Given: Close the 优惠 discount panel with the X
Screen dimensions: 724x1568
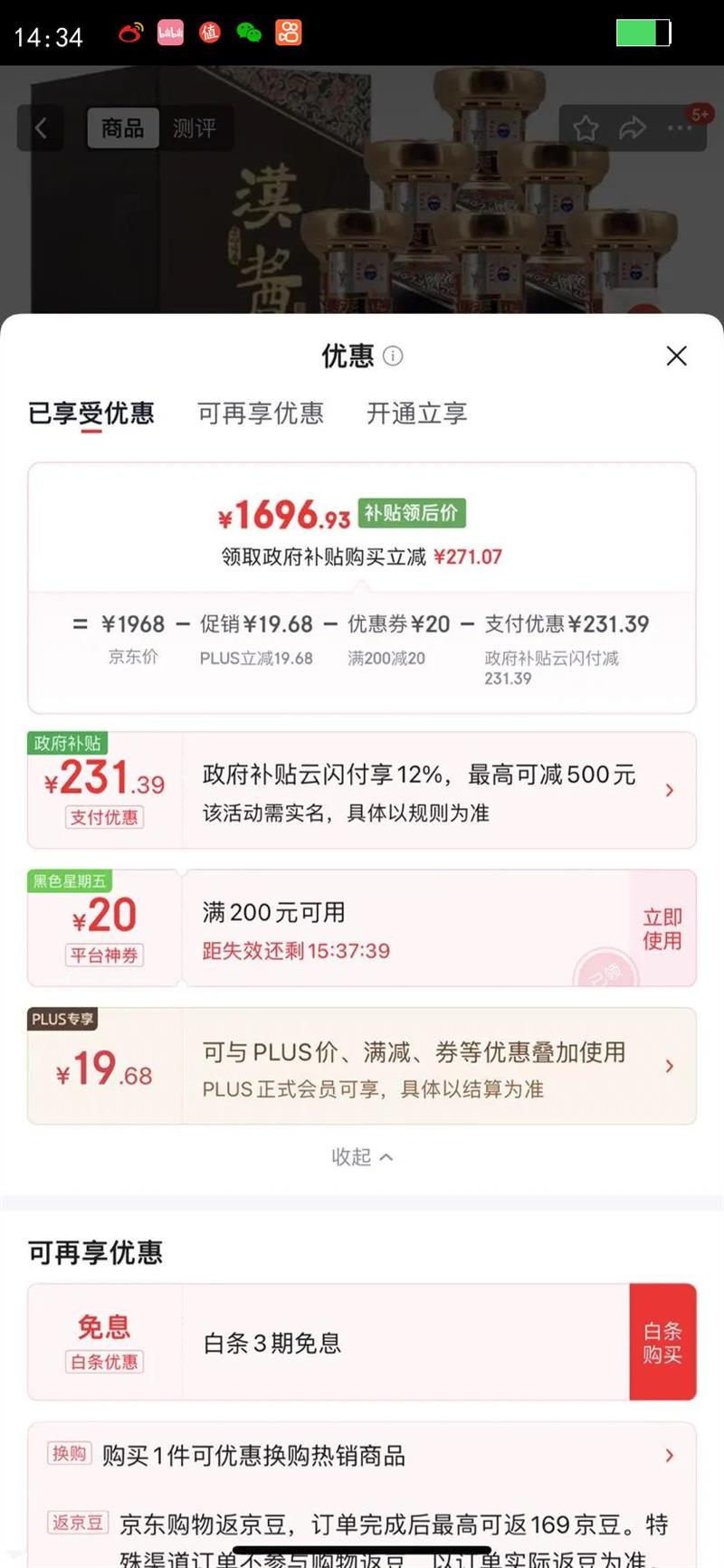Looking at the screenshot, I should [676, 356].
